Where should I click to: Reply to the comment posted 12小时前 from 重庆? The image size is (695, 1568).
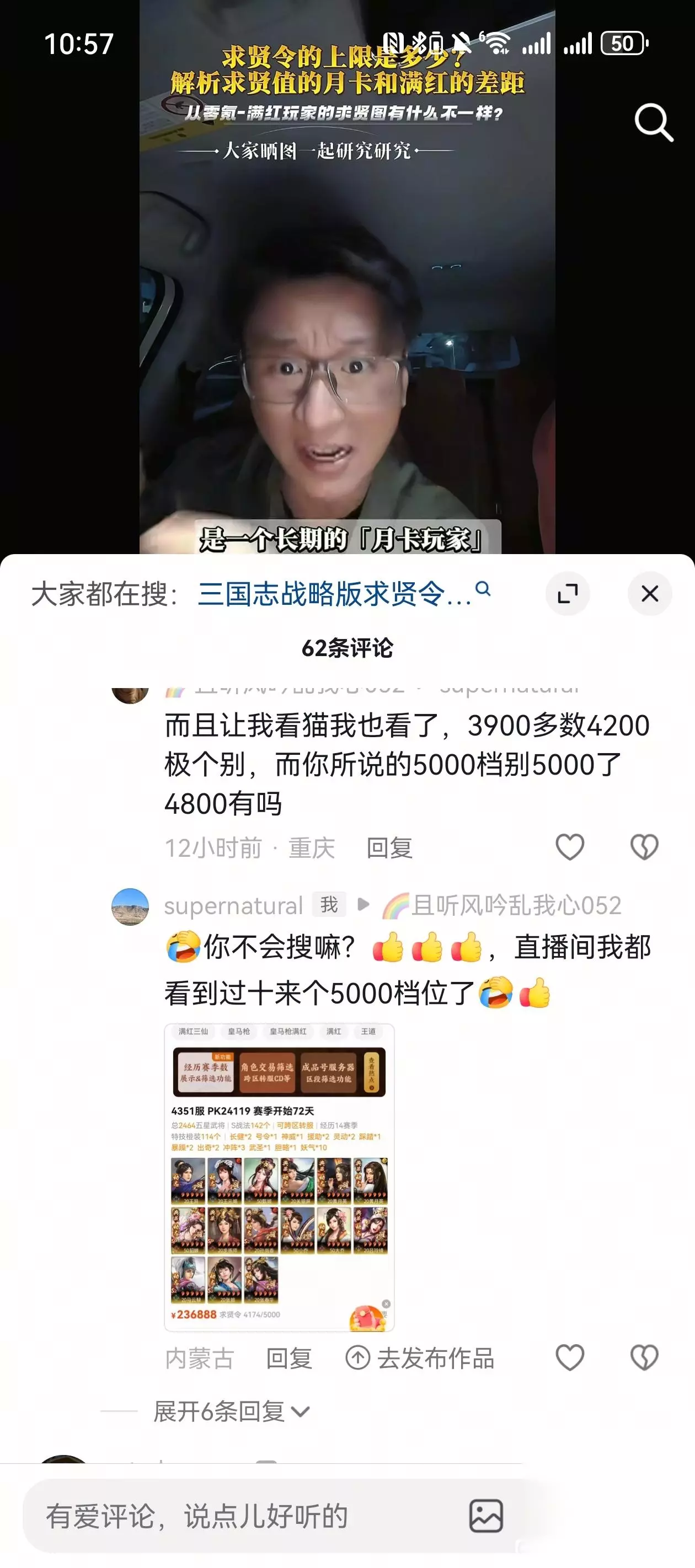pyautogui.click(x=389, y=848)
